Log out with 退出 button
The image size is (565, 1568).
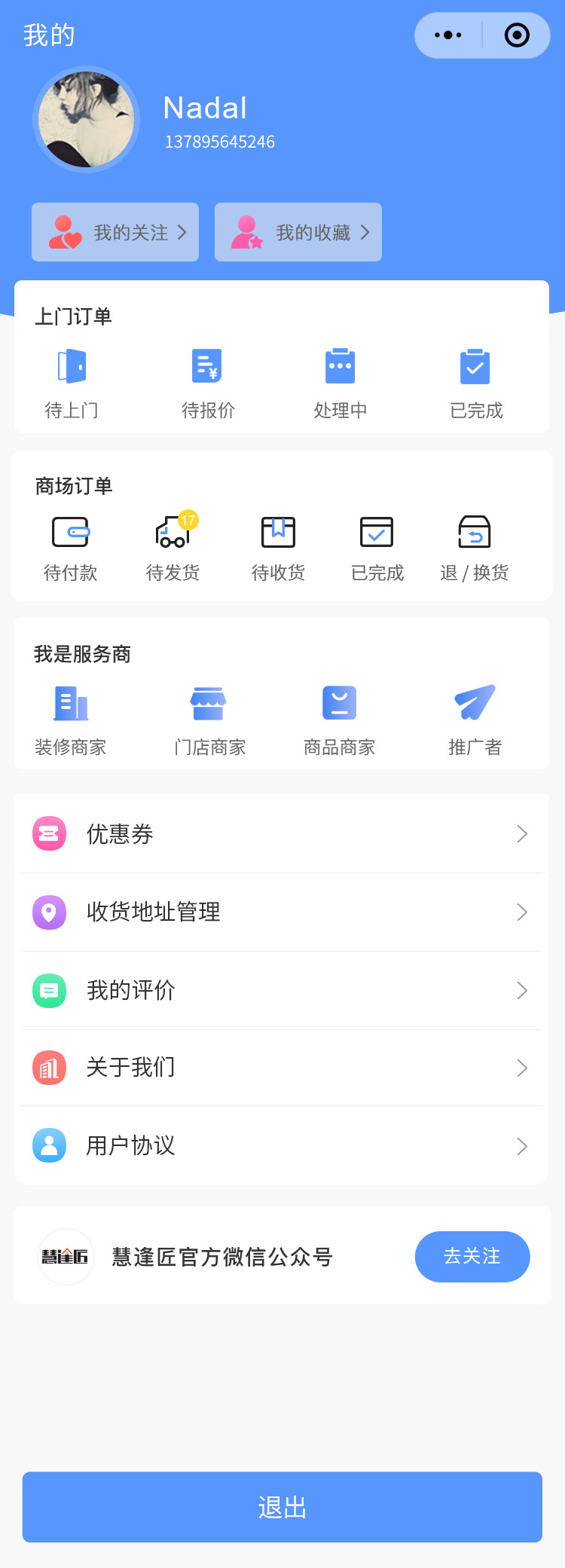coord(282,1507)
